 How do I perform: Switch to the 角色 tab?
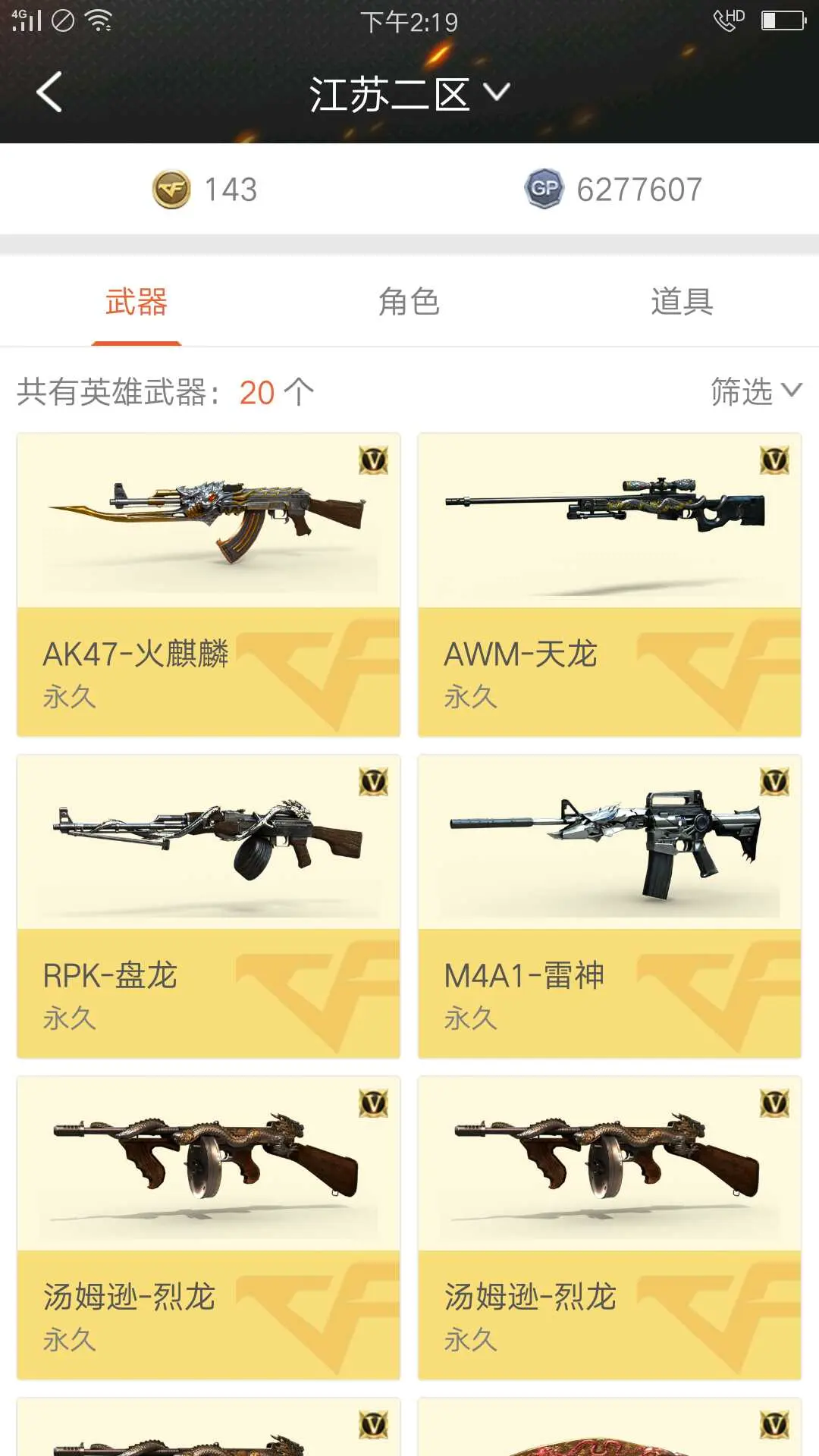coord(409,302)
